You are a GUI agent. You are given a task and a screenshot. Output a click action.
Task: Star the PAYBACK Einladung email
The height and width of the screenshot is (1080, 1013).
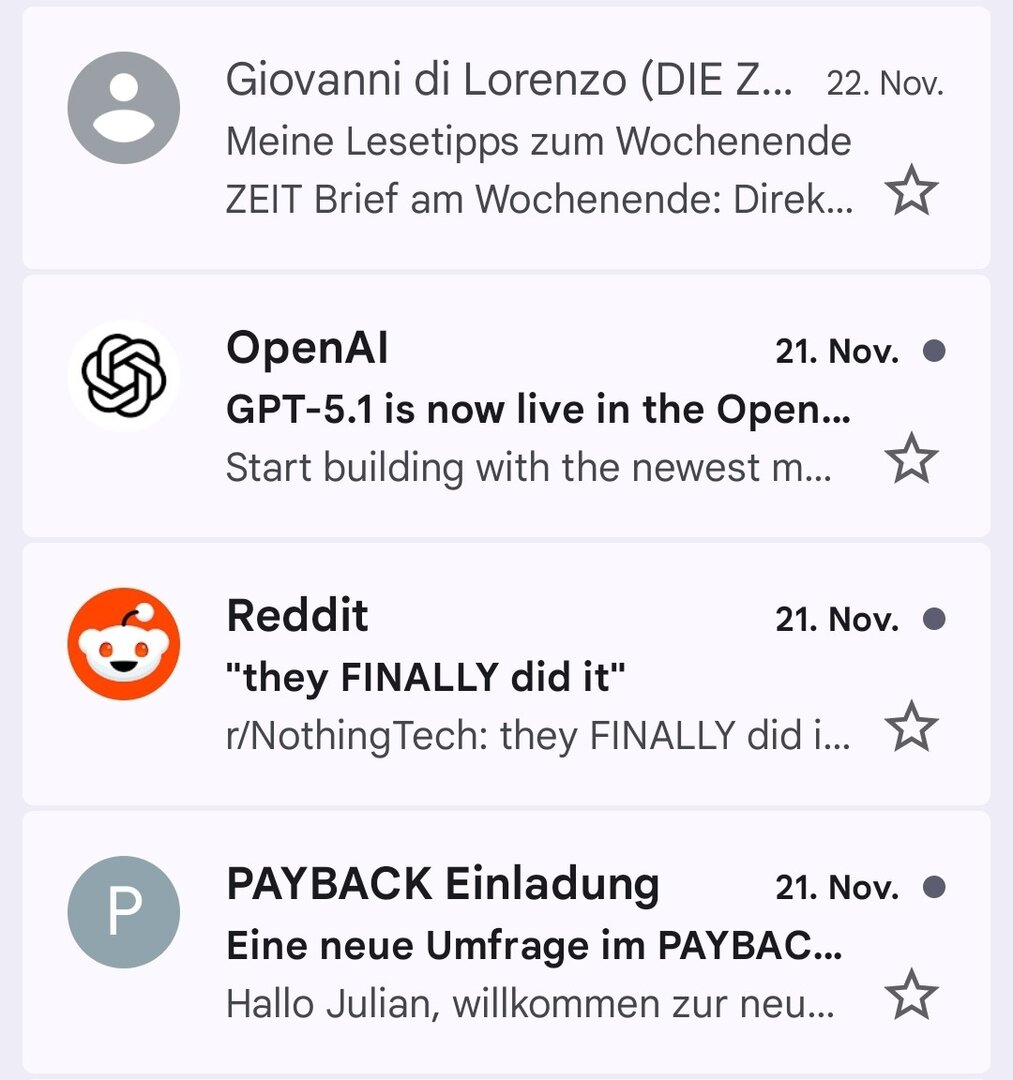[x=912, y=995]
